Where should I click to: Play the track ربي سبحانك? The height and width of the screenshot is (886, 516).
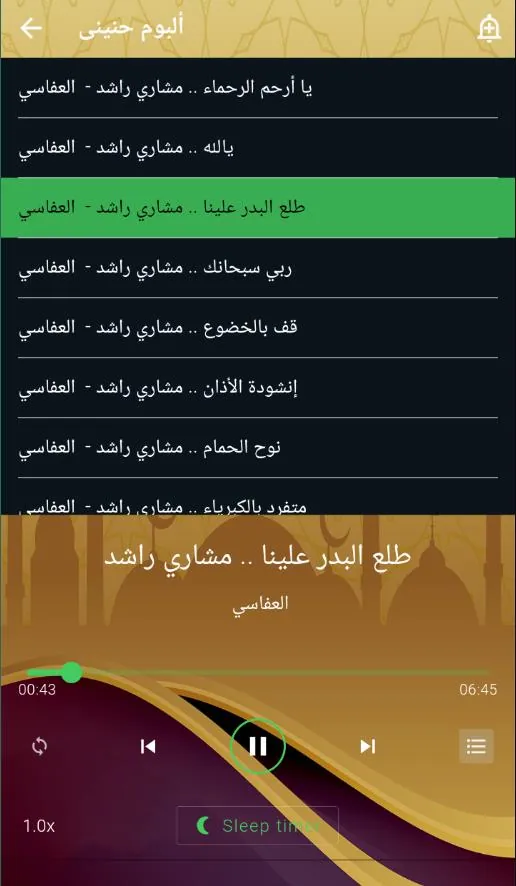pos(258,268)
